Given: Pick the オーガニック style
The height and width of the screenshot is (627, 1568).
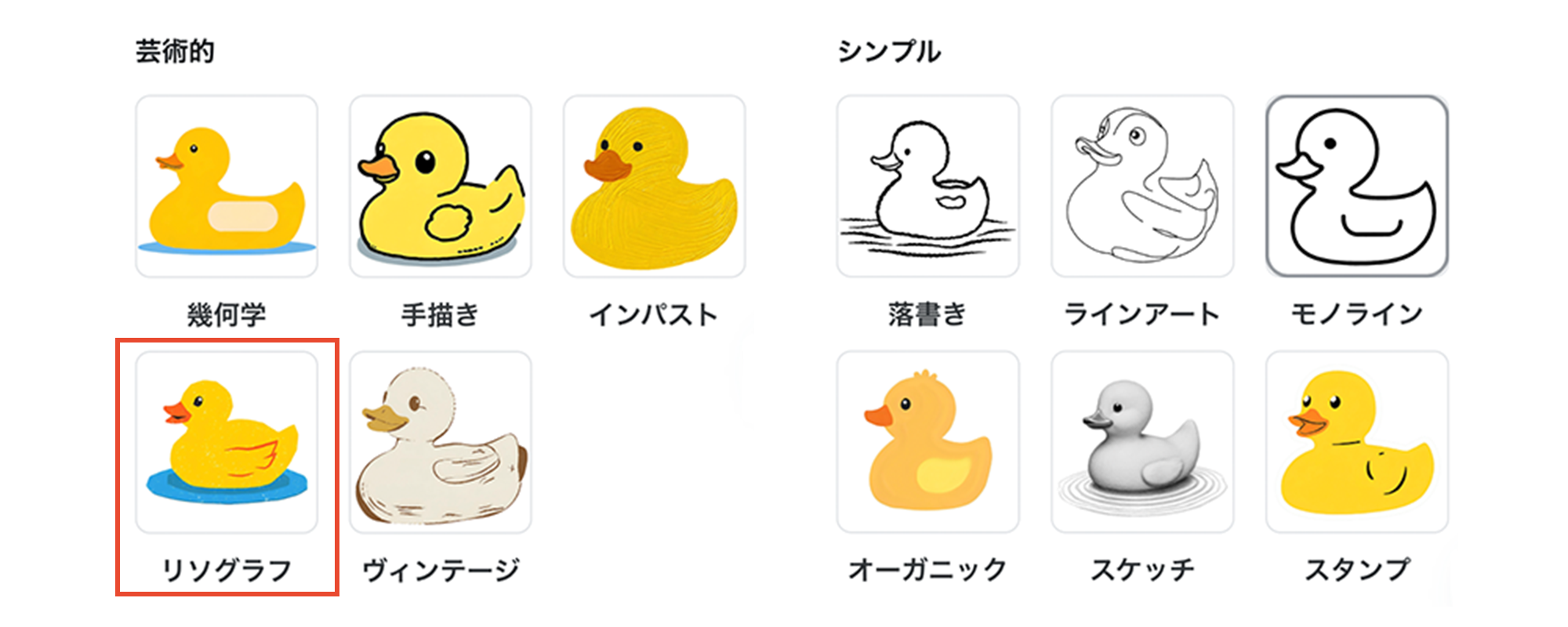Looking at the screenshot, I should [927, 442].
